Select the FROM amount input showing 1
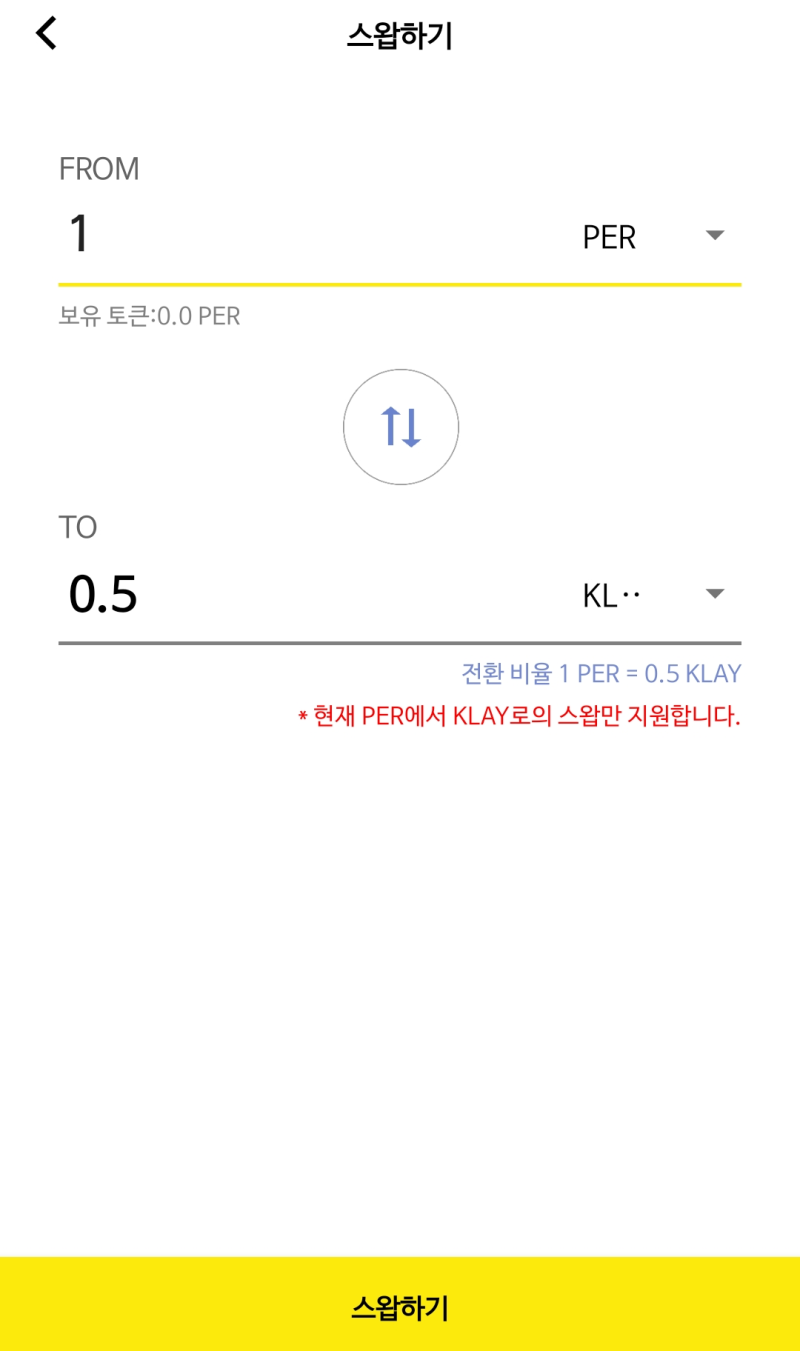The width and height of the screenshot is (800, 1351). (x=200, y=234)
